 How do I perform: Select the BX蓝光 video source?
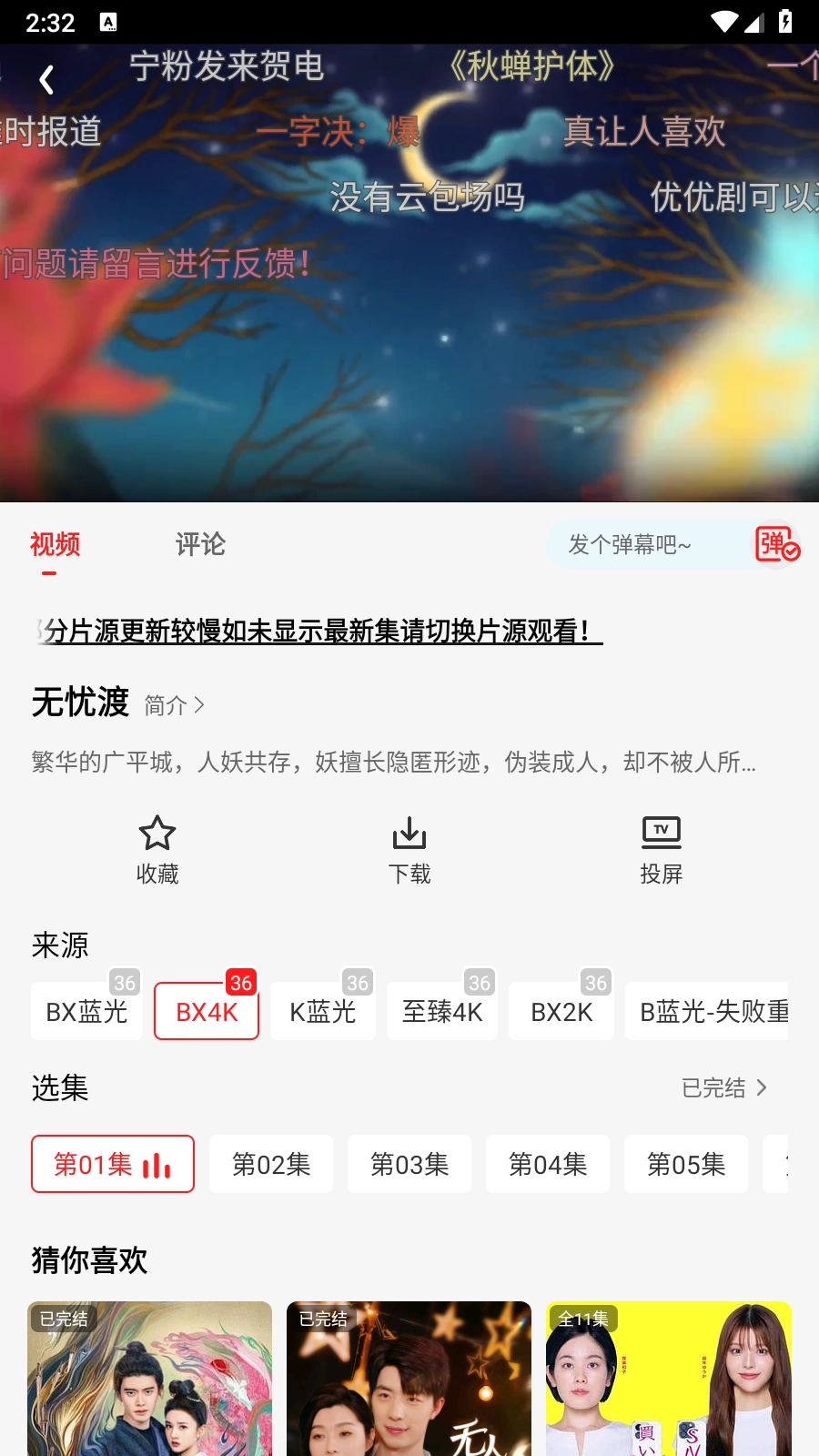86,1010
